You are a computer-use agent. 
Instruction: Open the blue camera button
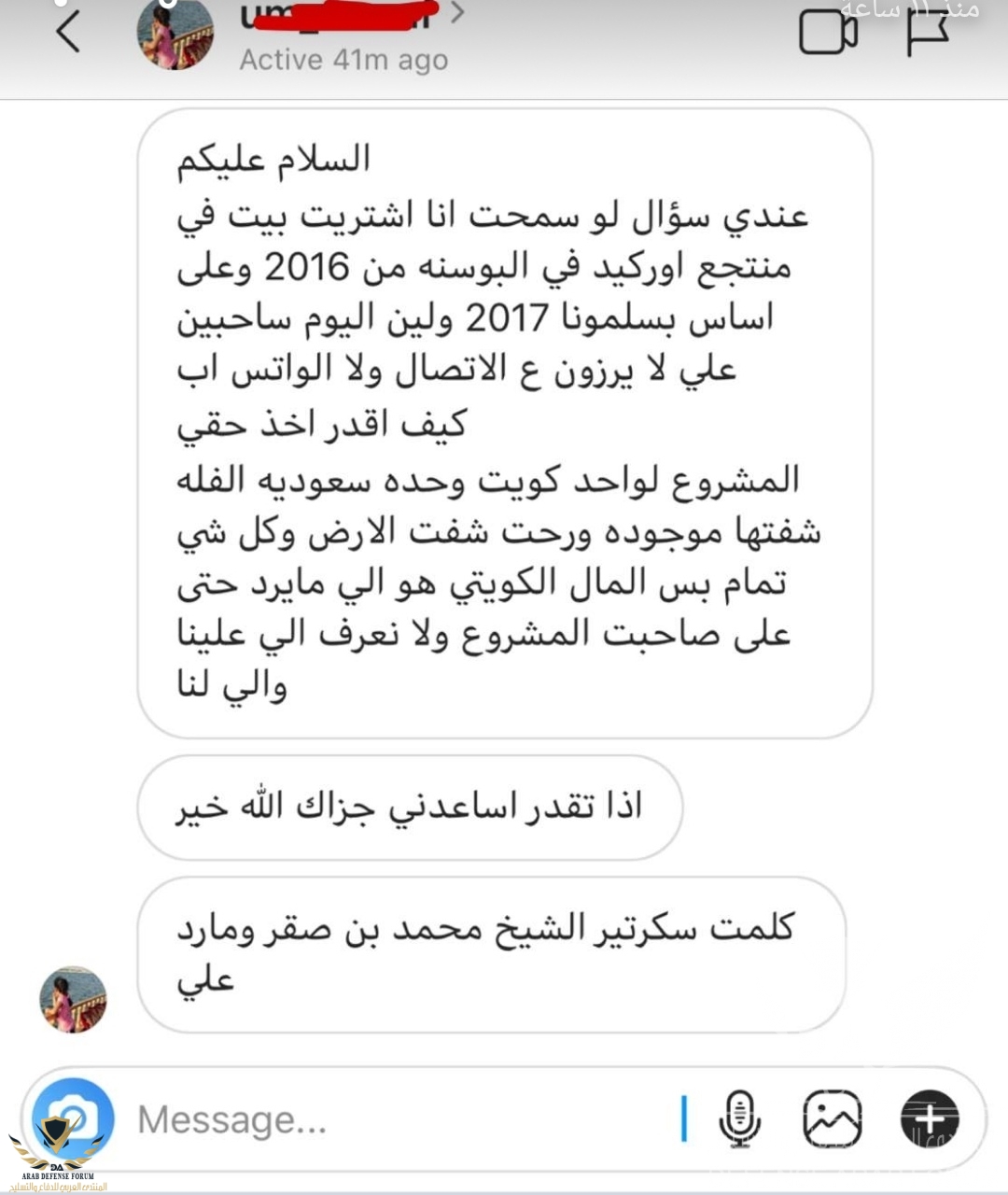[x=73, y=1118]
